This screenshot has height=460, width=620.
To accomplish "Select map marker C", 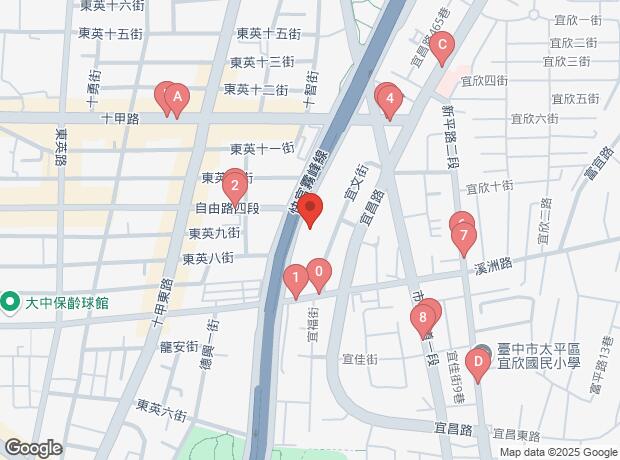I will point(441,45).
